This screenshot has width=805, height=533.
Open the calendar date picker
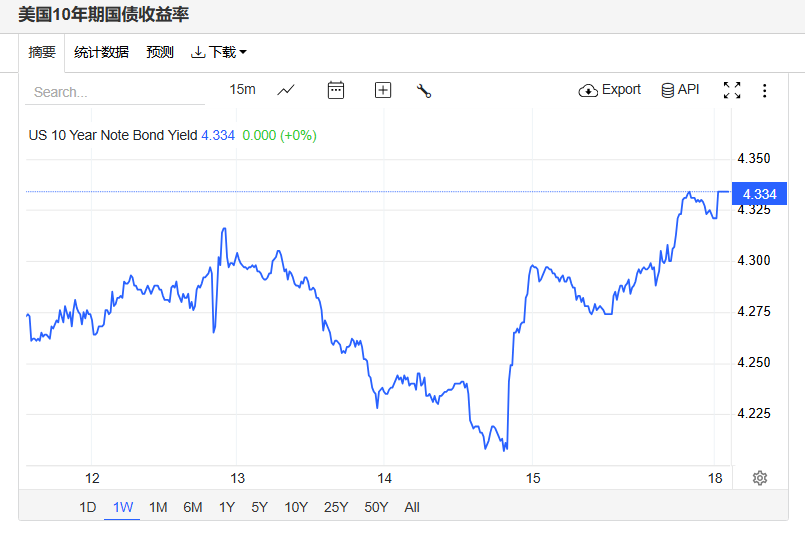pos(336,90)
